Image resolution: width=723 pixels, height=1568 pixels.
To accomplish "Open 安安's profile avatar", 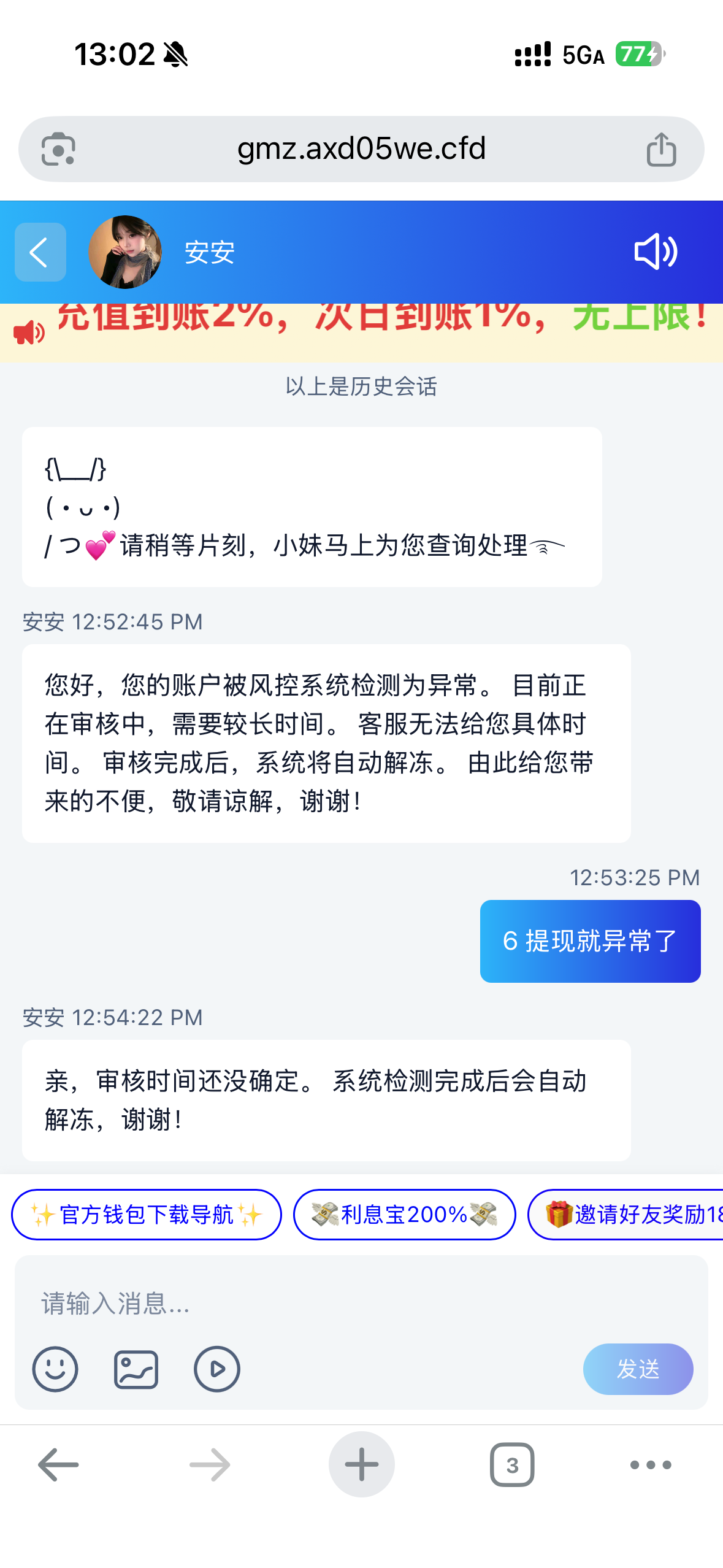I will (125, 252).
